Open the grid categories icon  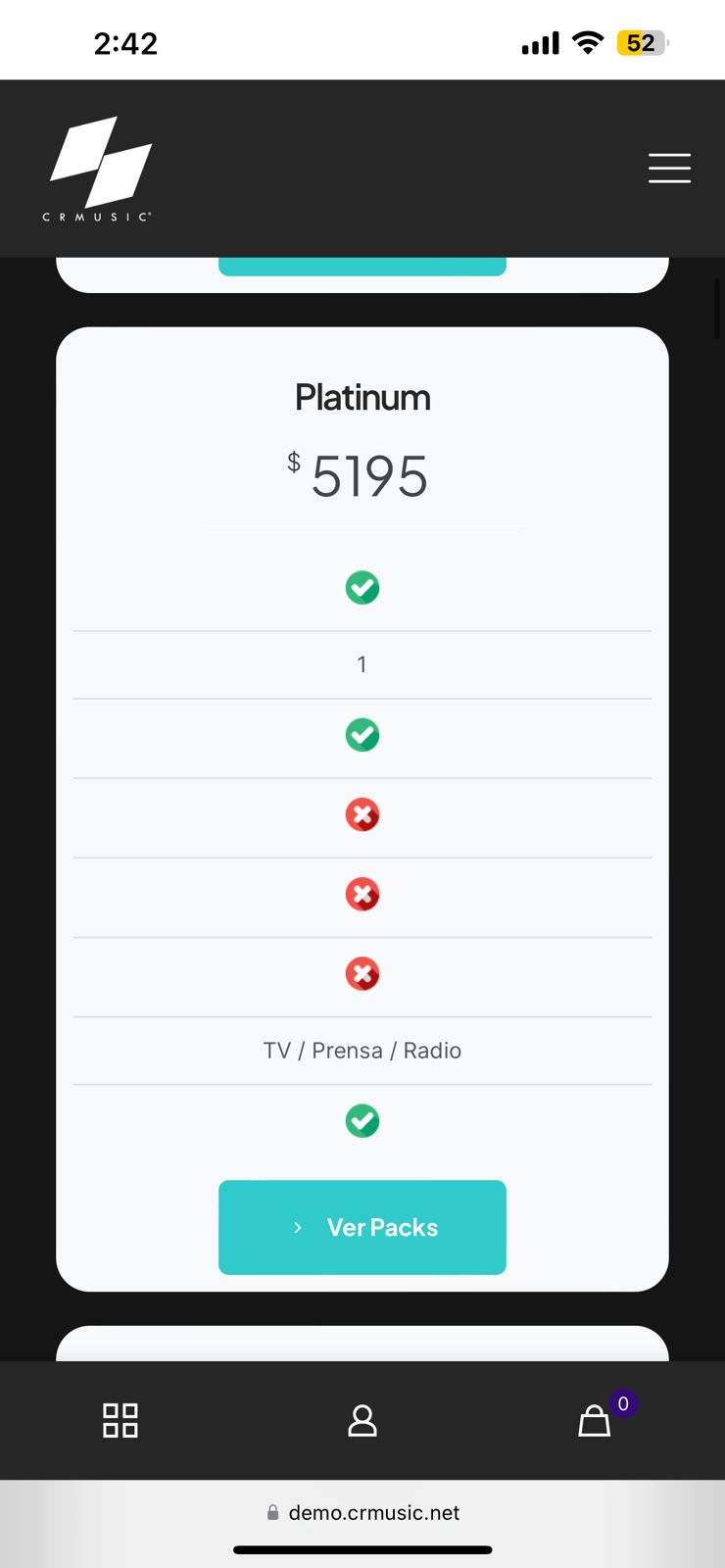(x=121, y=1420)
